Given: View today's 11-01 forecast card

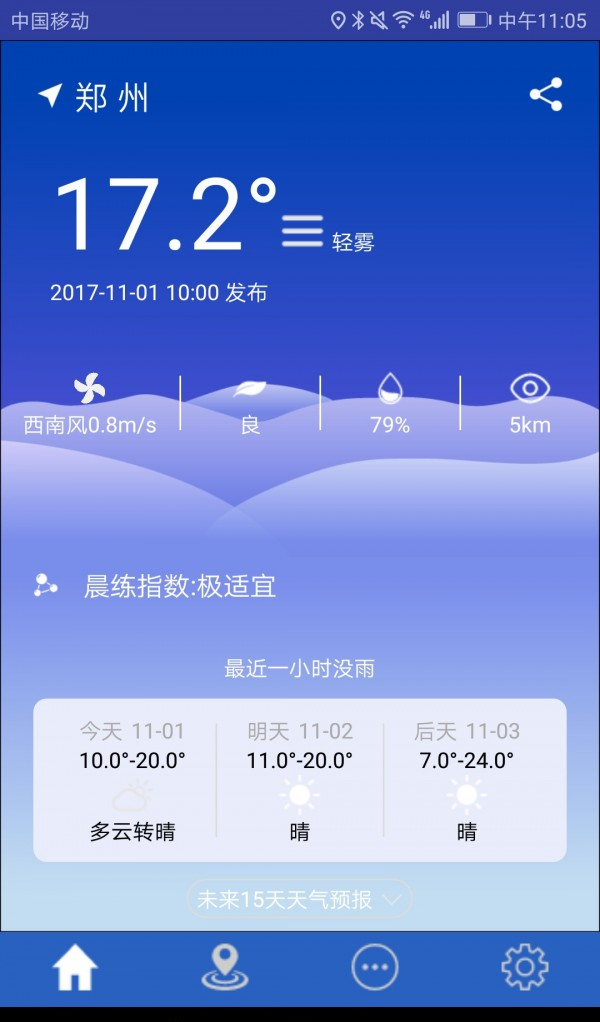Looking at the screenshot, I should 132,780.
